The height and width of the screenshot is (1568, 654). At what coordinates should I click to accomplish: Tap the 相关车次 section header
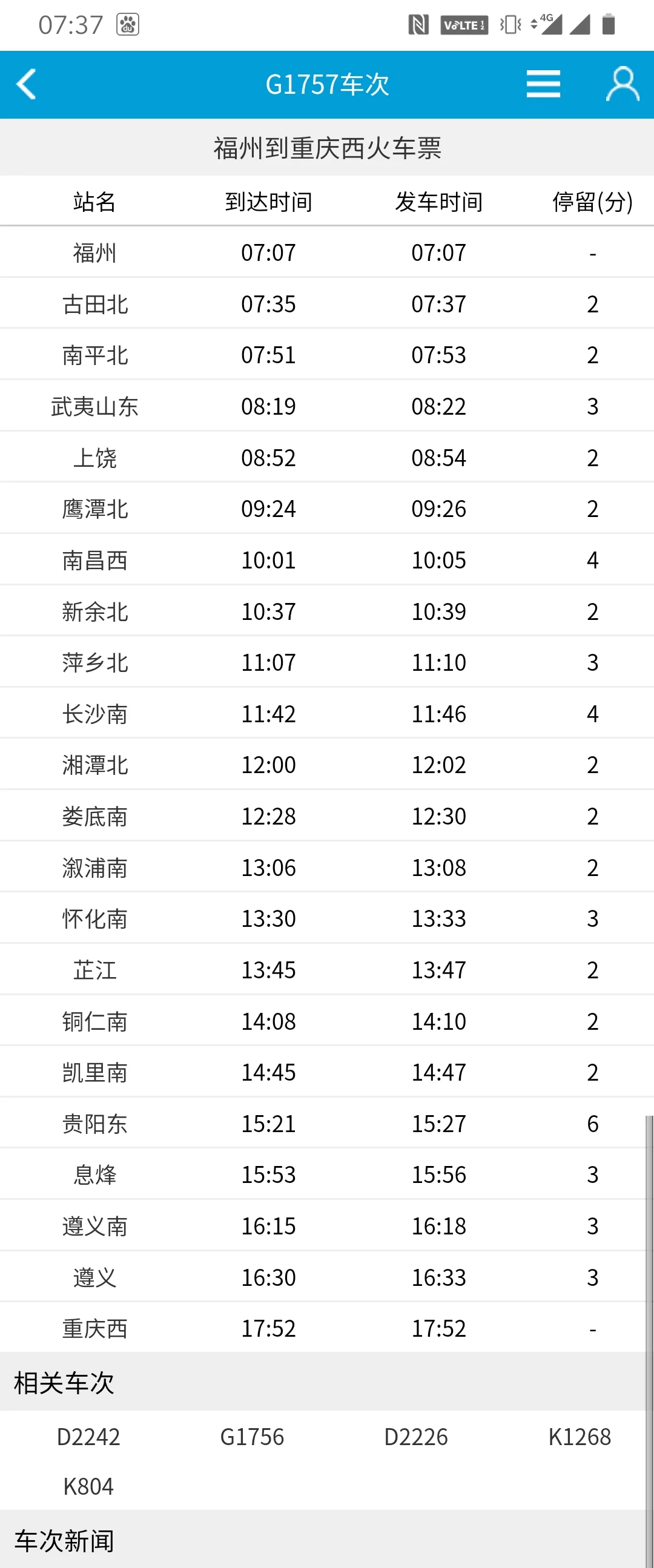(x=64, y=1382)
